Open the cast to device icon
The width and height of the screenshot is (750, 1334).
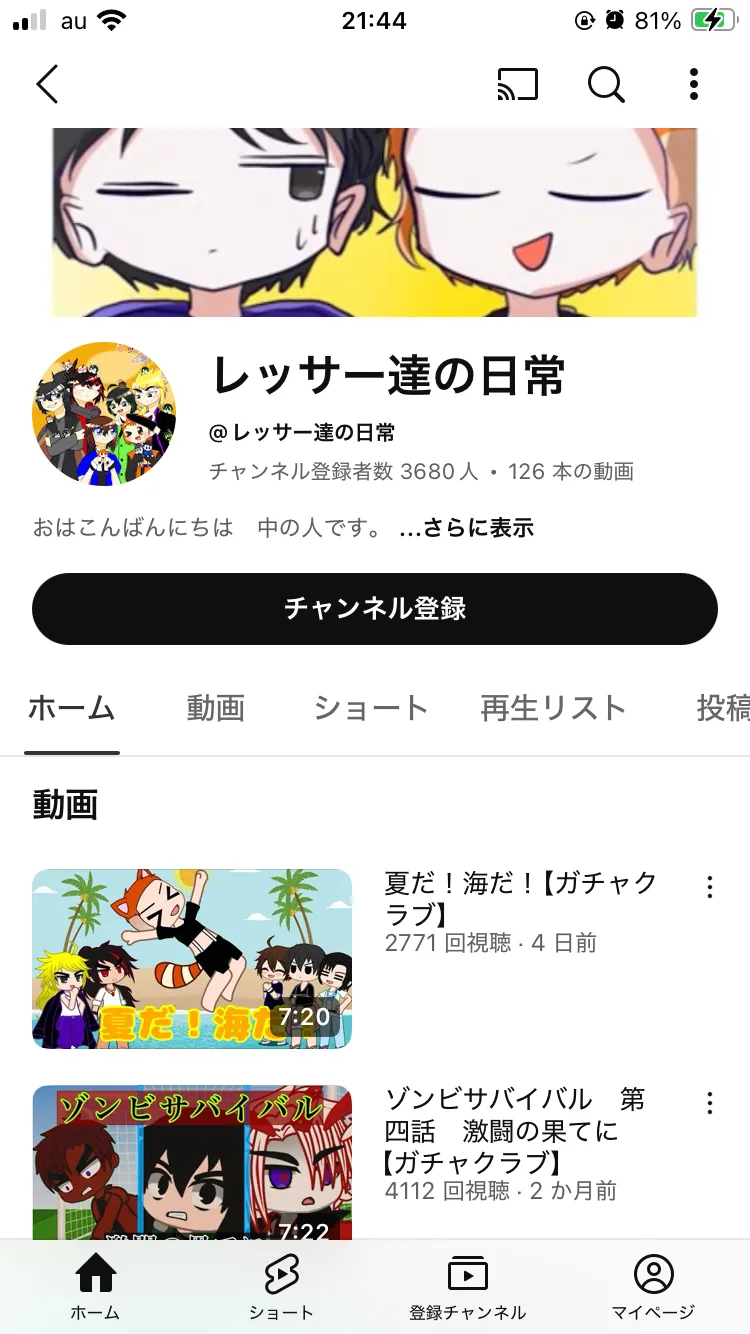(x=517, y=85)
